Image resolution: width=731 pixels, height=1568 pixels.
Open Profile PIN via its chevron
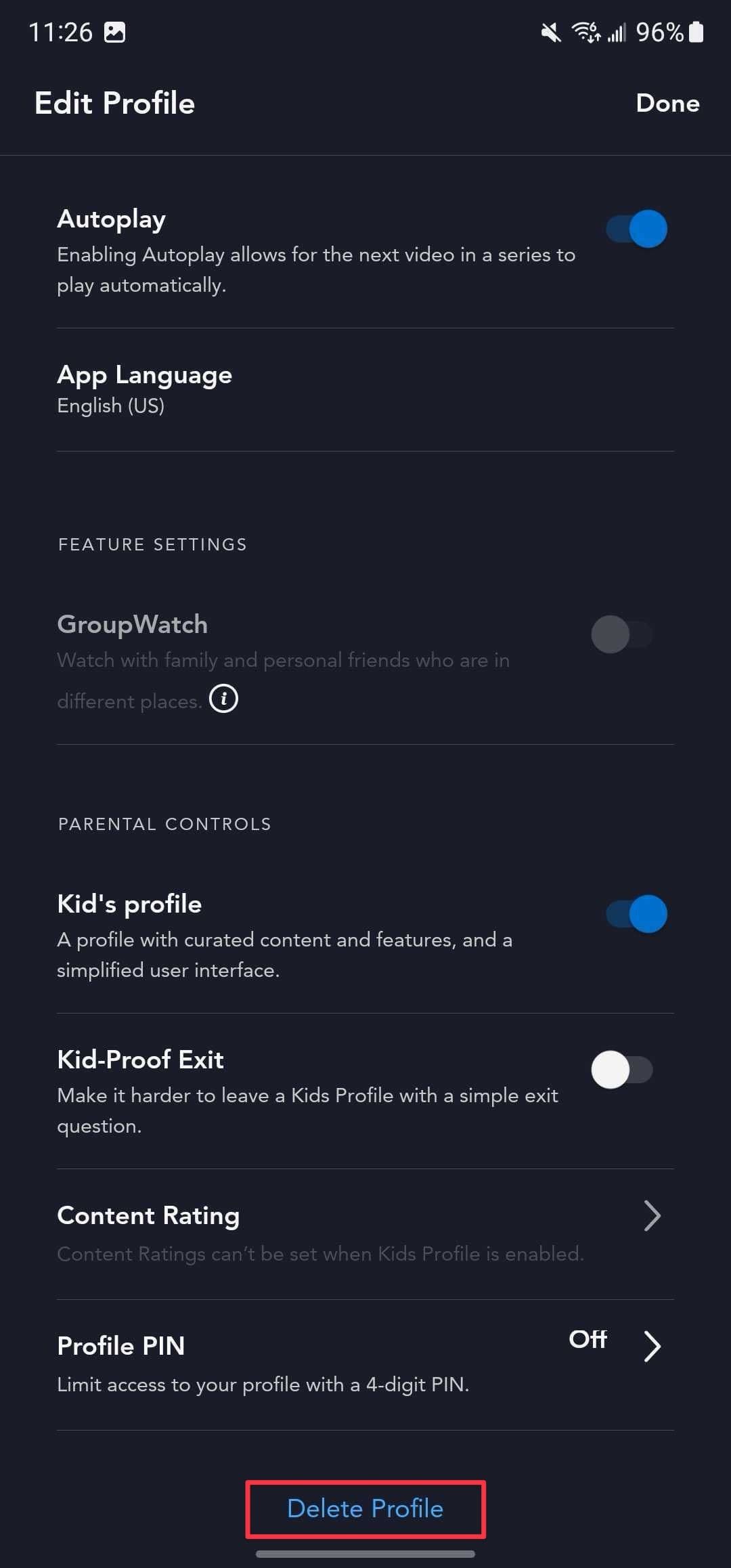pyautogui.click(x=652, y=1347)
